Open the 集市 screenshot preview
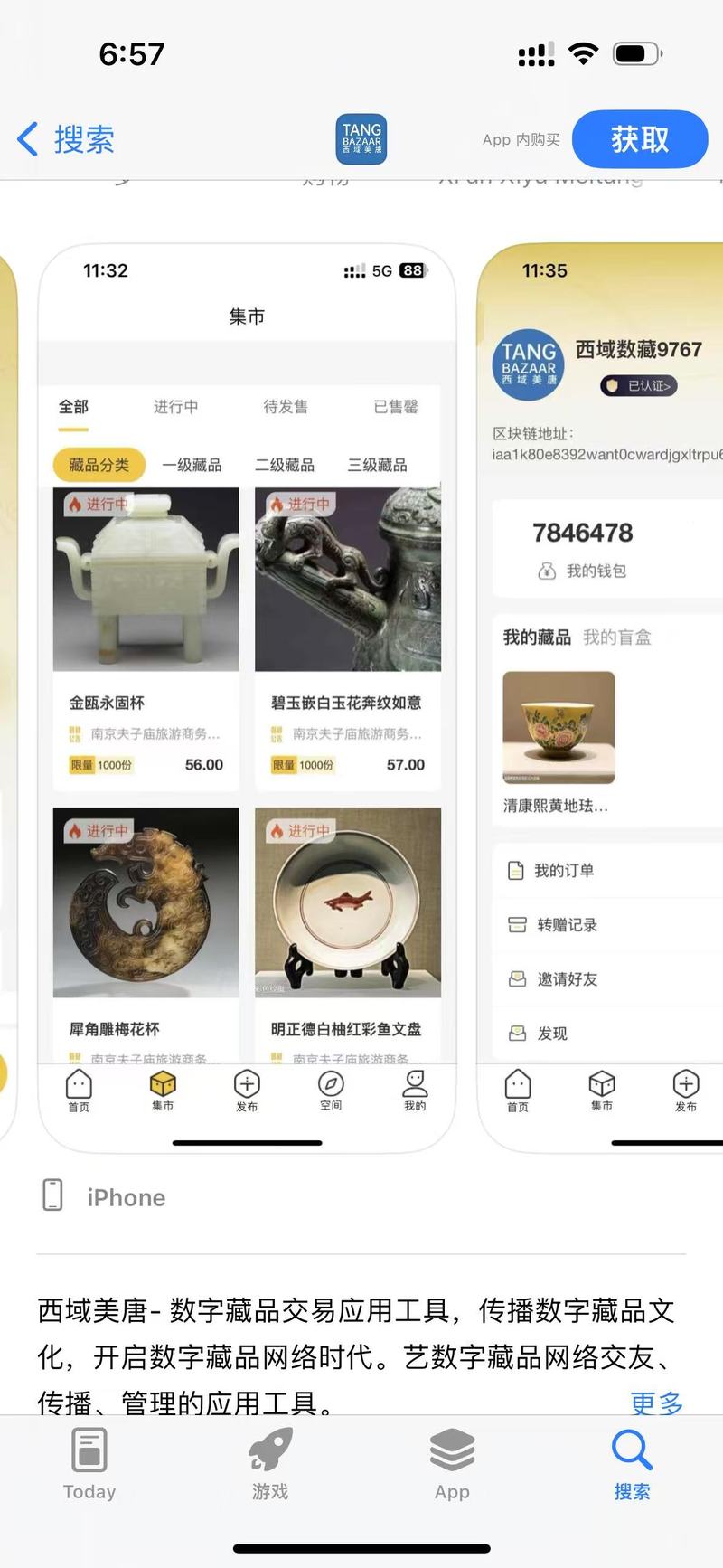This screenshot has width=723, height=1568. tap(247, 697)
